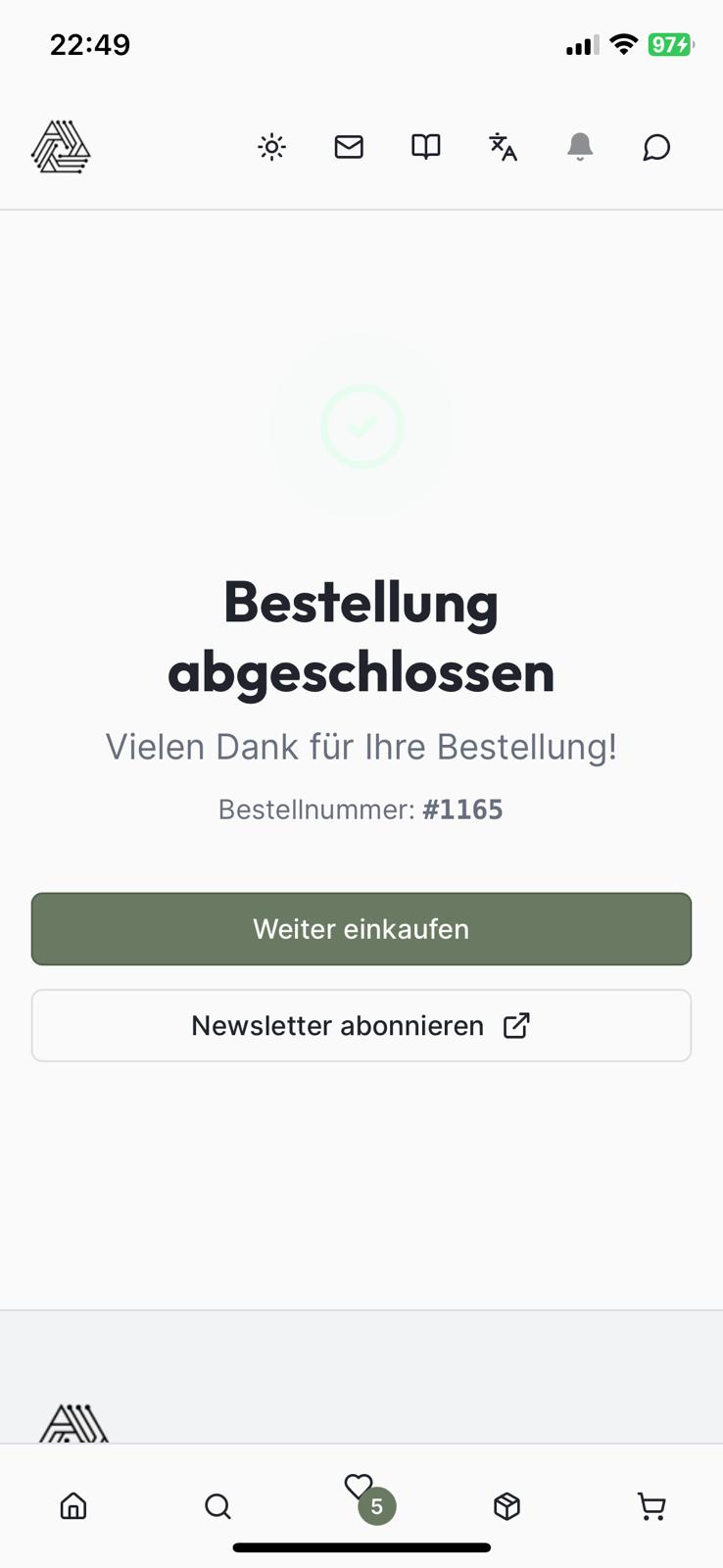This screenshot has height=1568, width=723.
Task: Toggle the light/dark theme sun icon
Action: 271,147
